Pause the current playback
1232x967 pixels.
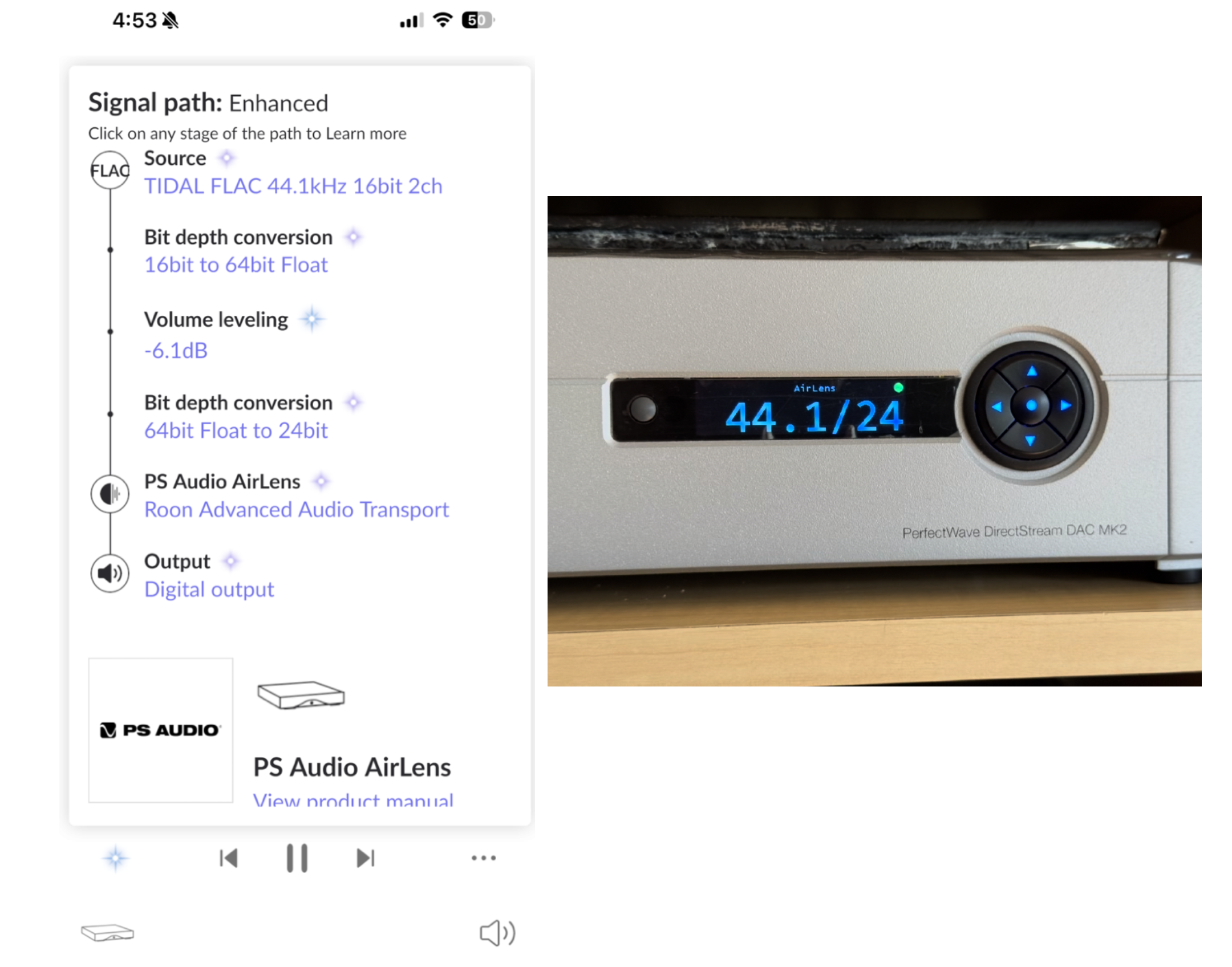[297, 858]
